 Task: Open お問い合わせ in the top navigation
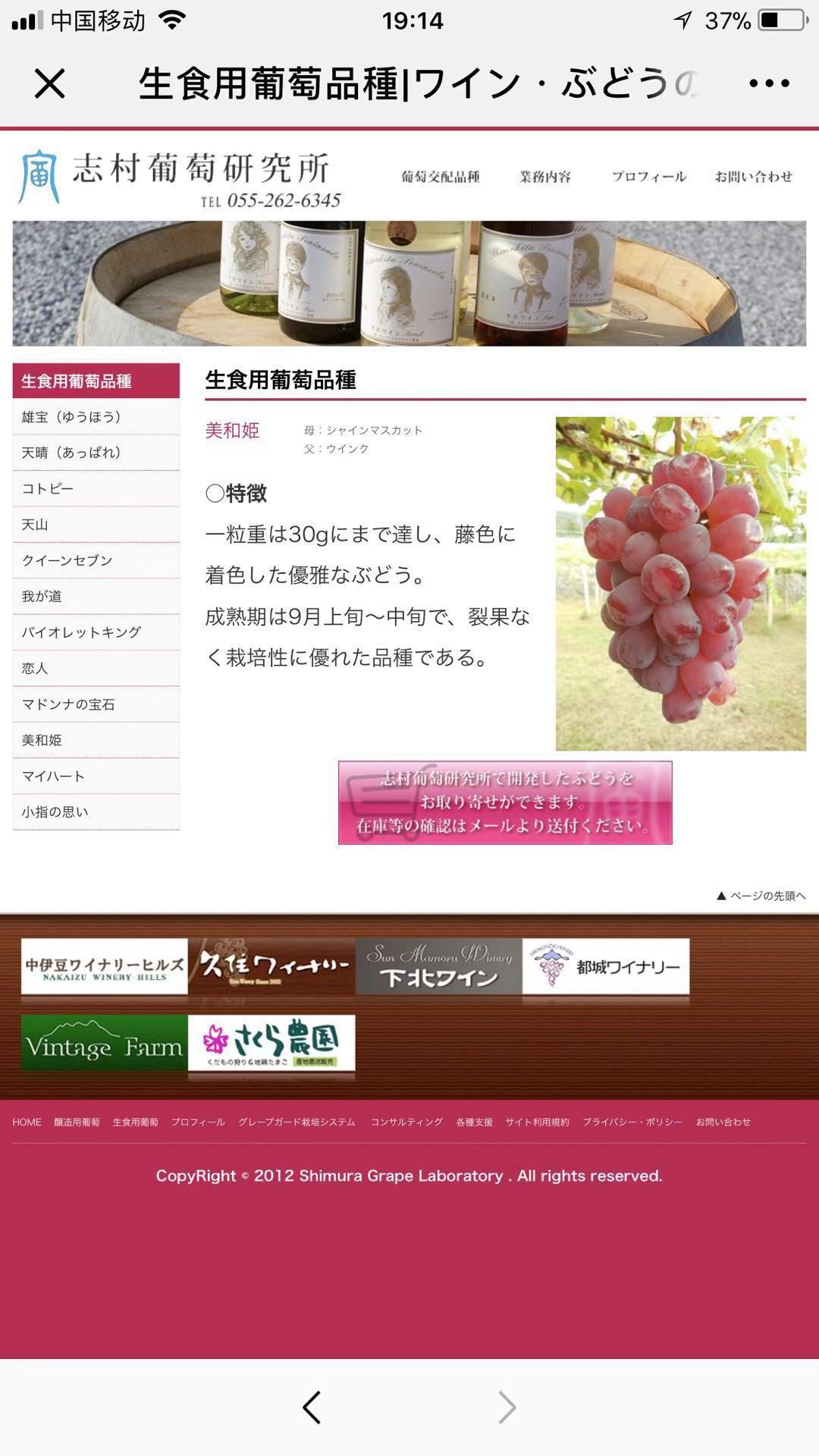click(x=753, y=177)
